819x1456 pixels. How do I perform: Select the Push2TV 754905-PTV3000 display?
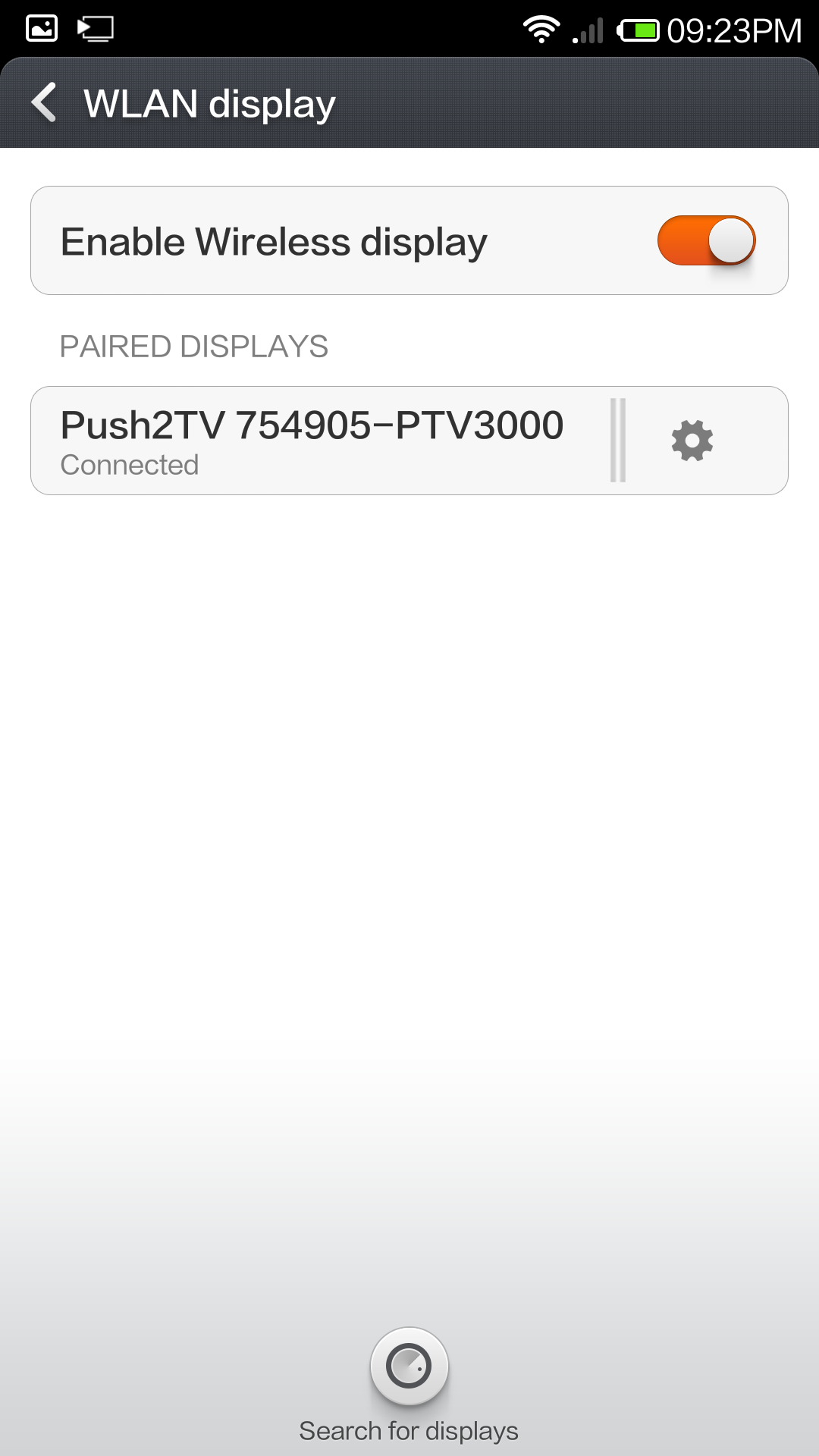click(x=312, y=441)
